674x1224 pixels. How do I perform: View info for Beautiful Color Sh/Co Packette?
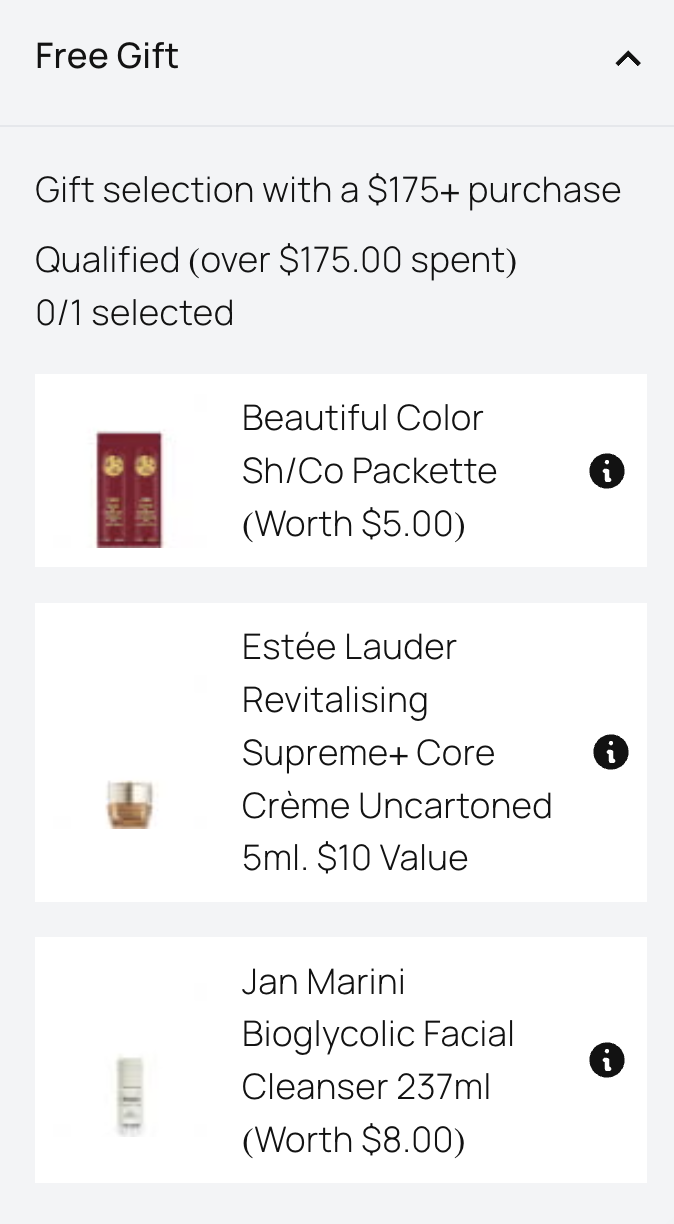[x=607, y=470]
